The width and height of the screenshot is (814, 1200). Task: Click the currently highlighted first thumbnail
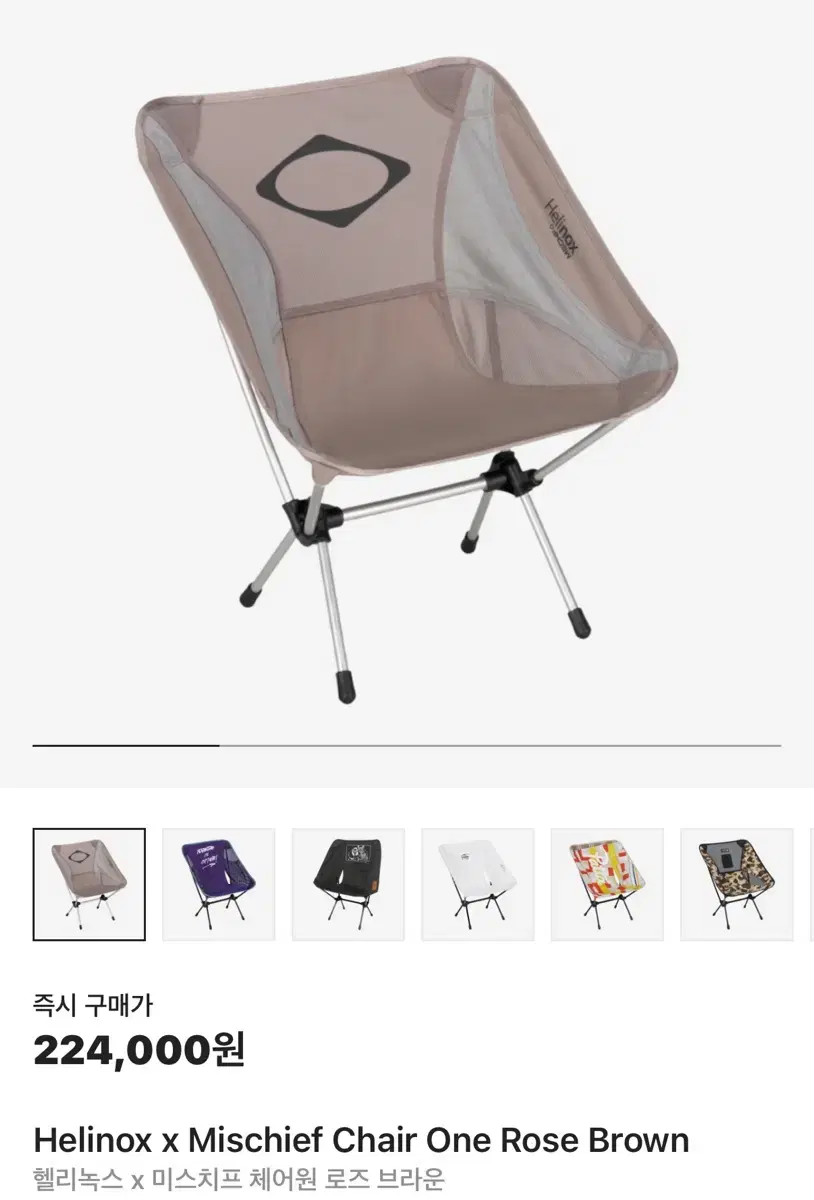tap(90, 883)
